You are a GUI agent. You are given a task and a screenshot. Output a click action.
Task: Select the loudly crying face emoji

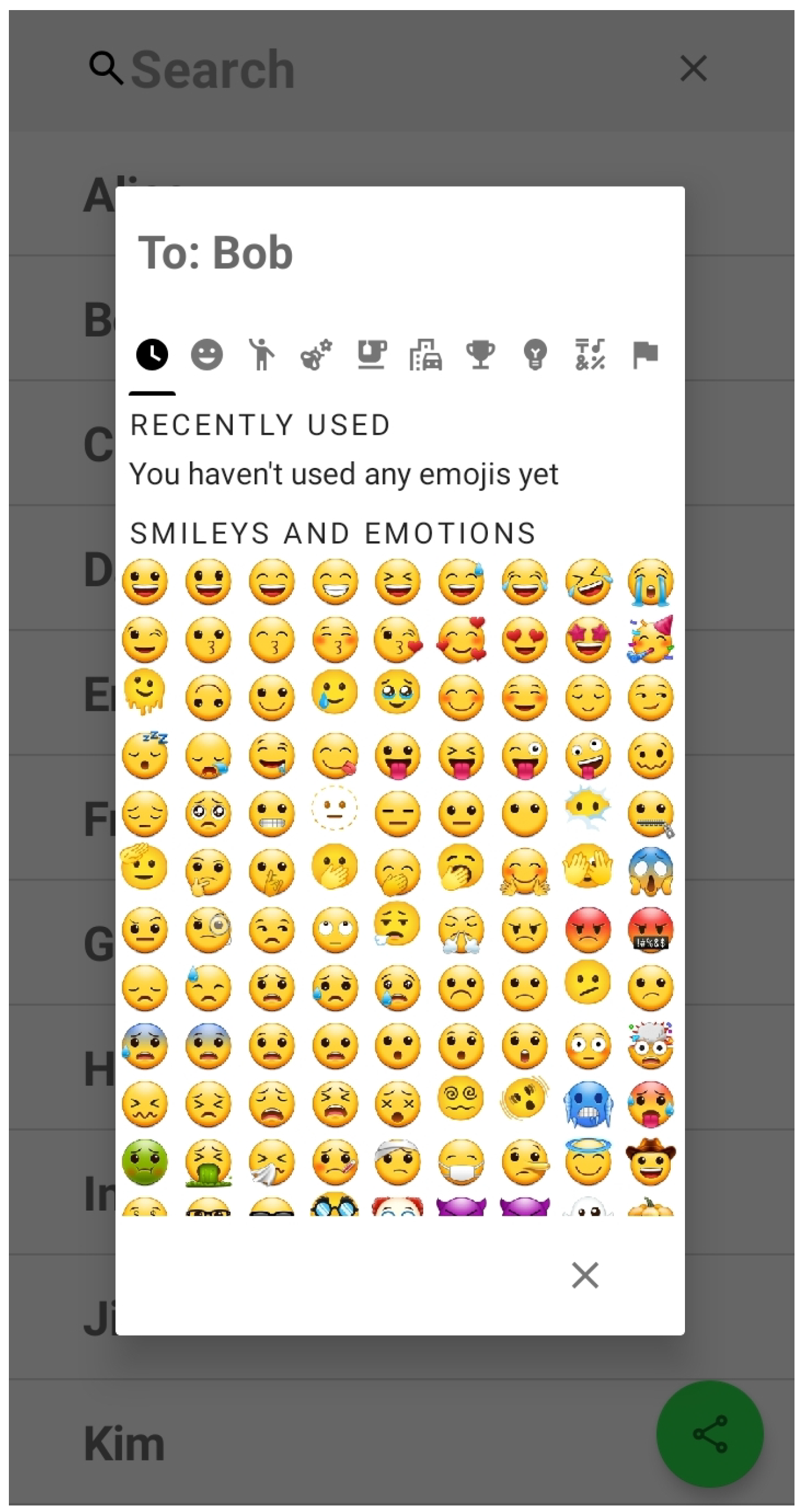(x=651, y=582)
